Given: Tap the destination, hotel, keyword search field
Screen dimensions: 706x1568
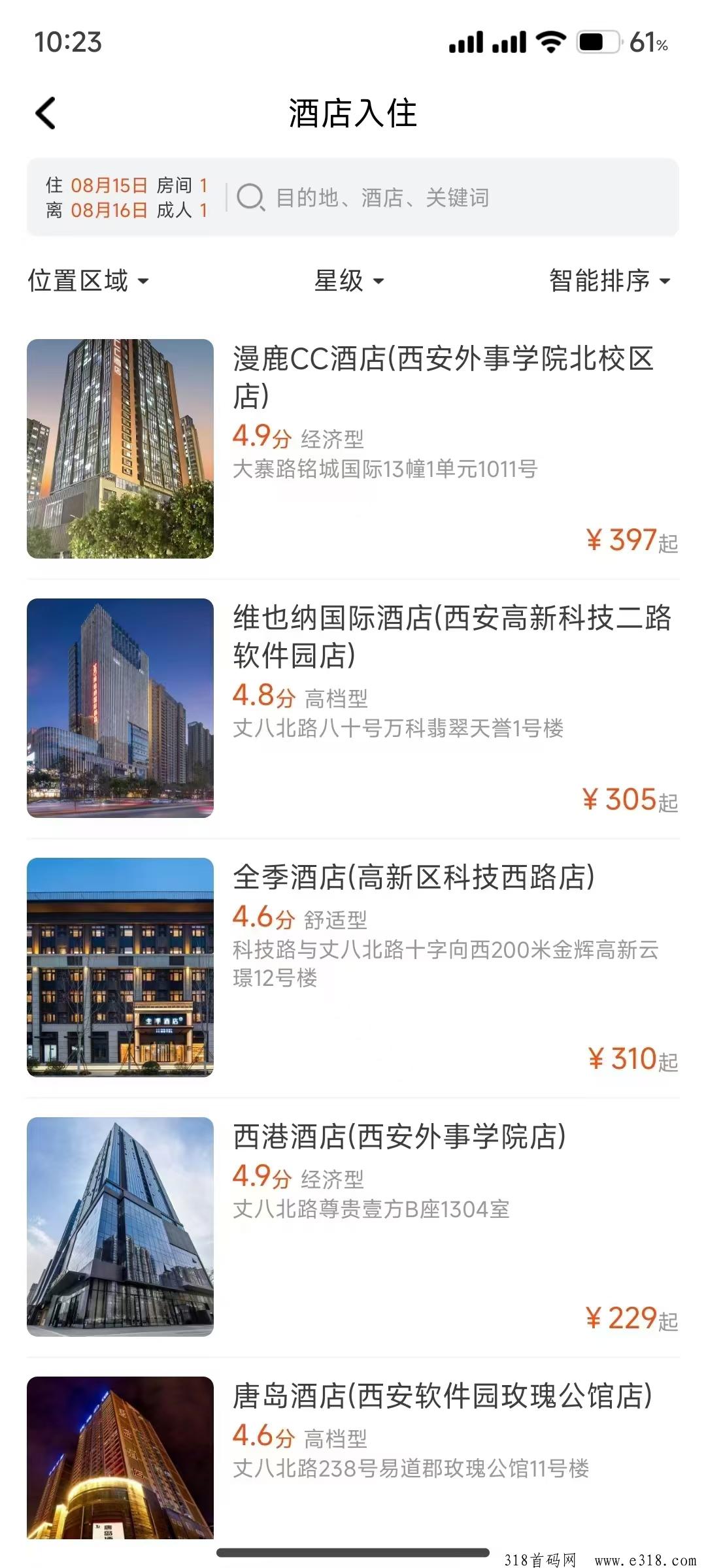Looking at the screenshot, I should pos(451,197).
